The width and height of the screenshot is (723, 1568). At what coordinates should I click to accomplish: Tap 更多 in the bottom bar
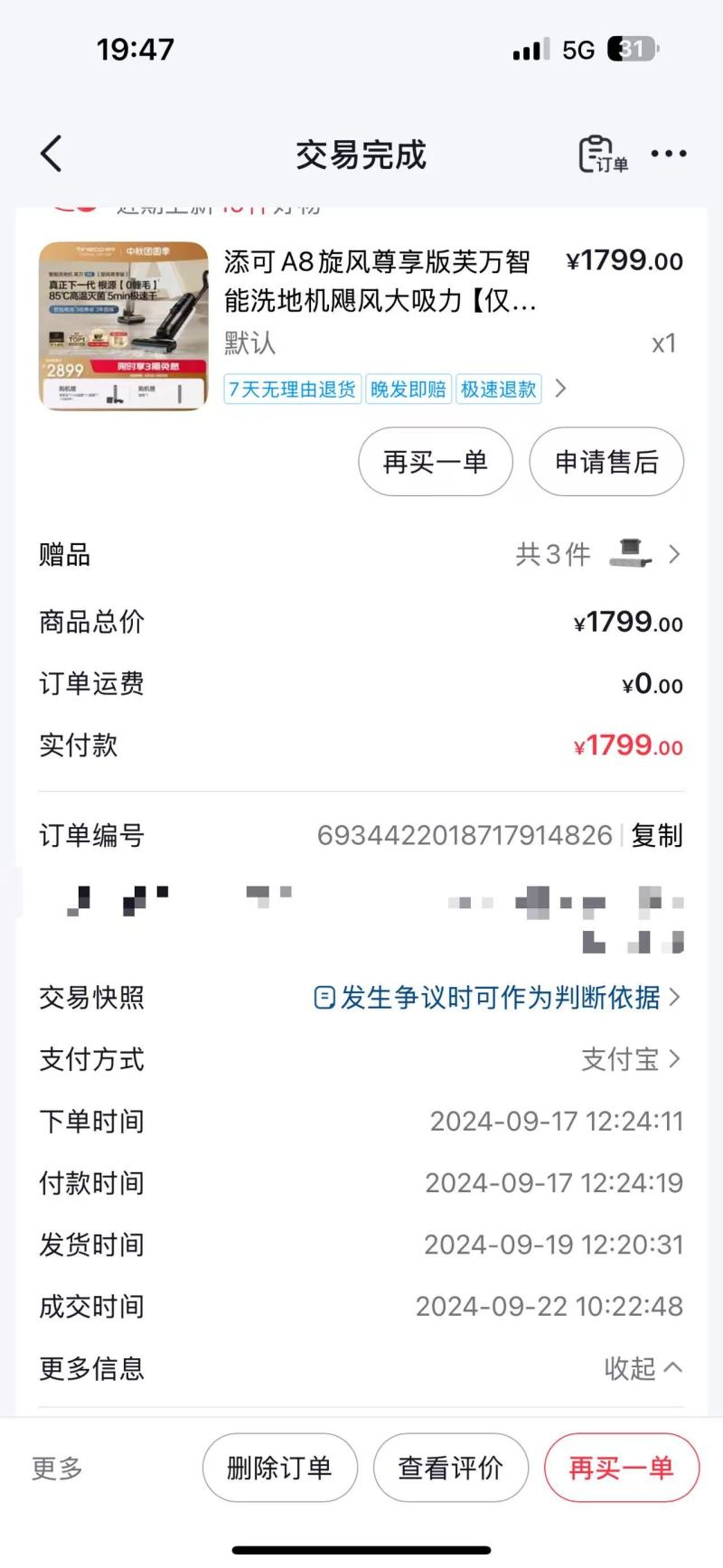57,1469
